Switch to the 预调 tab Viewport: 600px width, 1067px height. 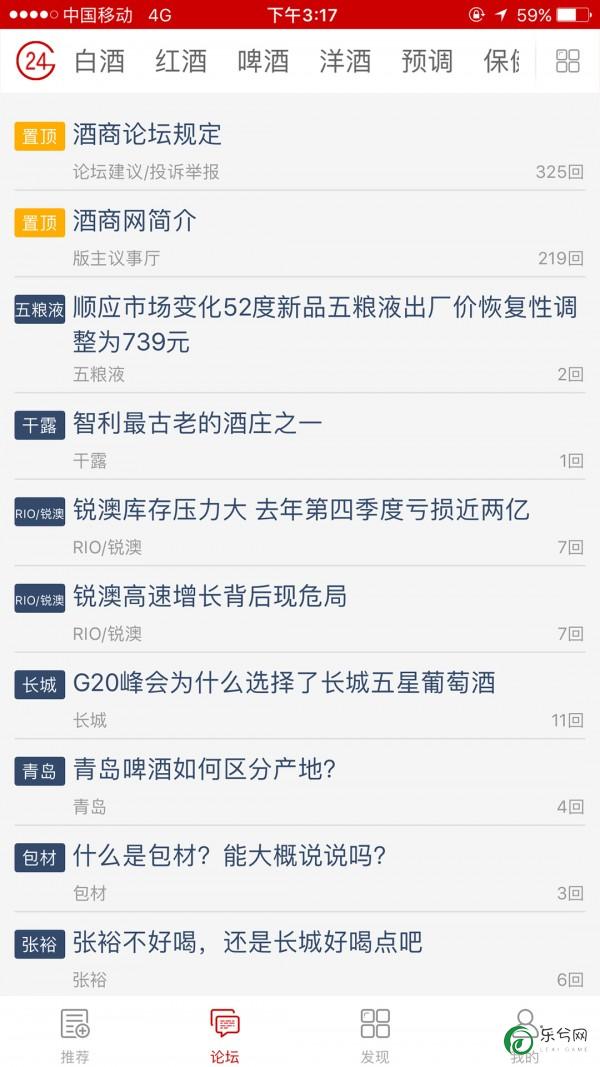coord(427,61)
